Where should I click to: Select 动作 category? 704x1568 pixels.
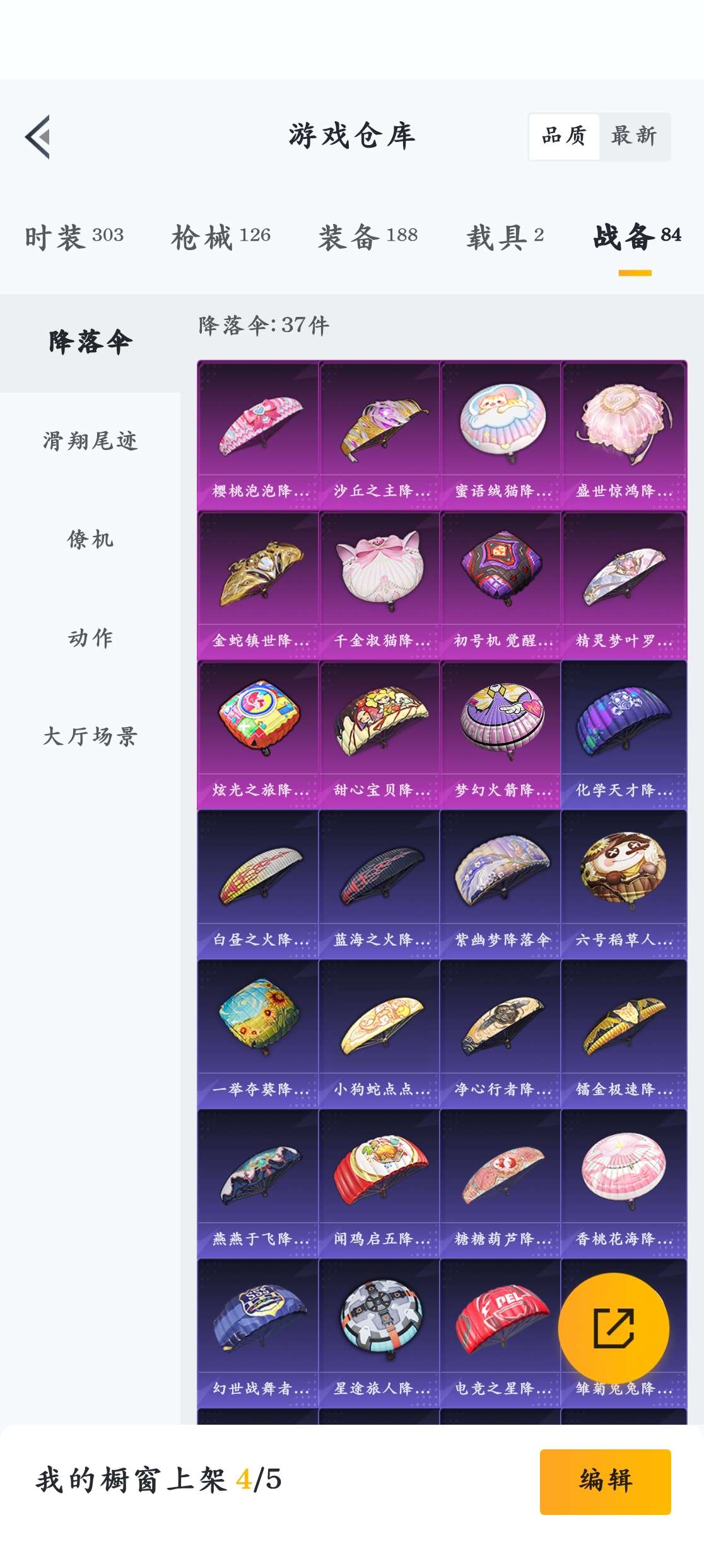[90, 638]
